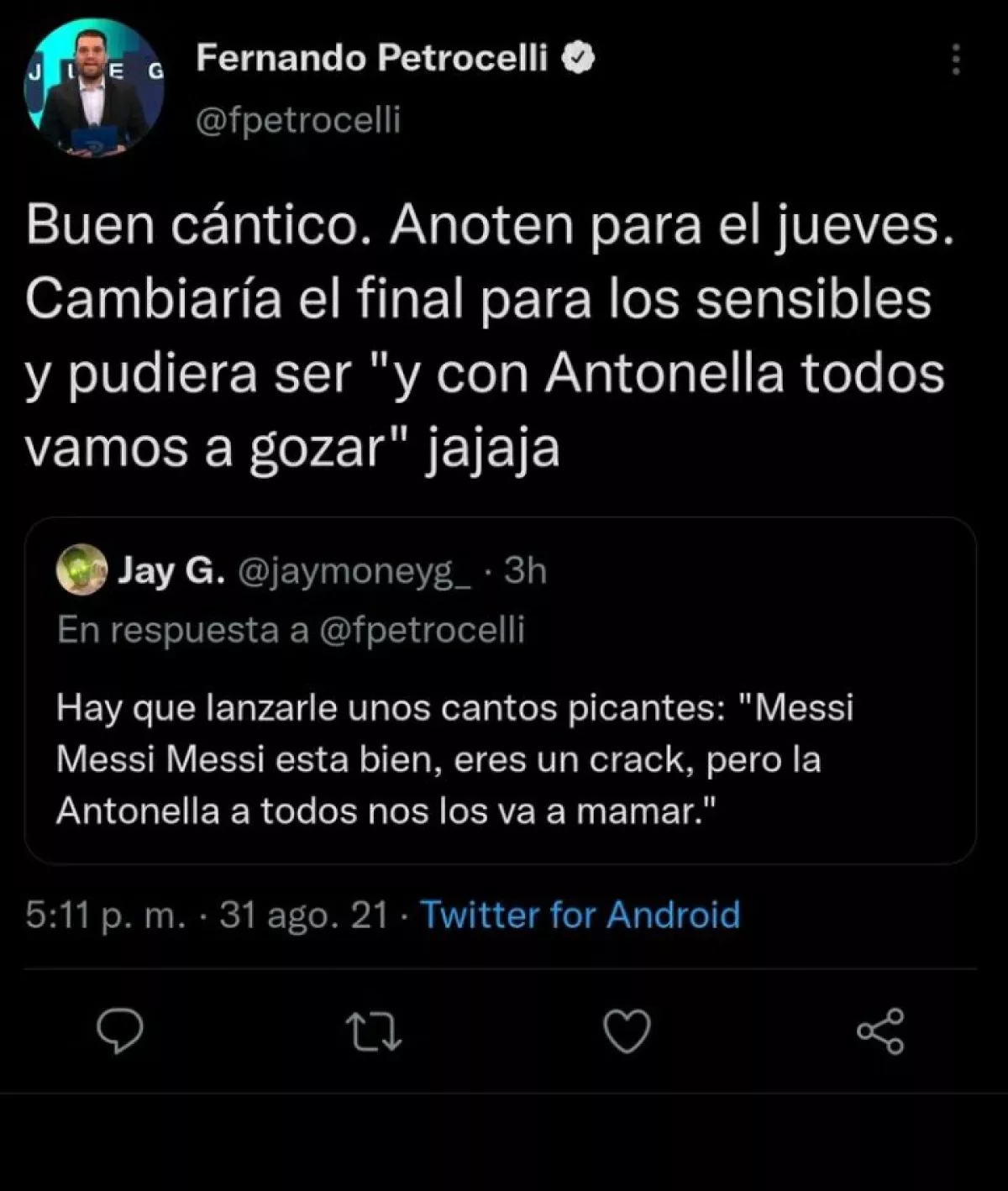
Task: Open the tweet's three-dot overflow menu
Action: pos(955,60)
